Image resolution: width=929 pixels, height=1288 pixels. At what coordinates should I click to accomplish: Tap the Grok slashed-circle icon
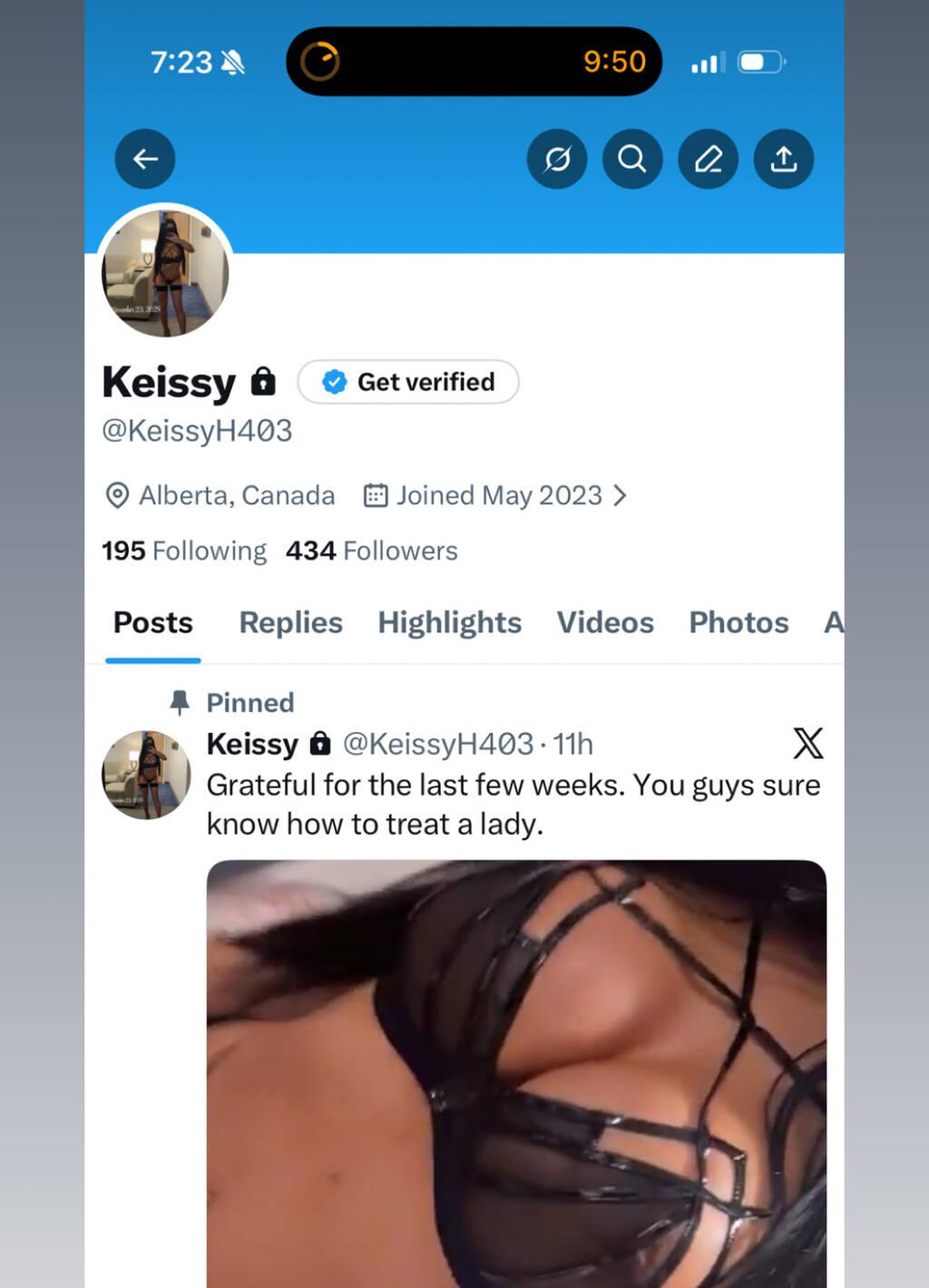click(x=557, y=159)
